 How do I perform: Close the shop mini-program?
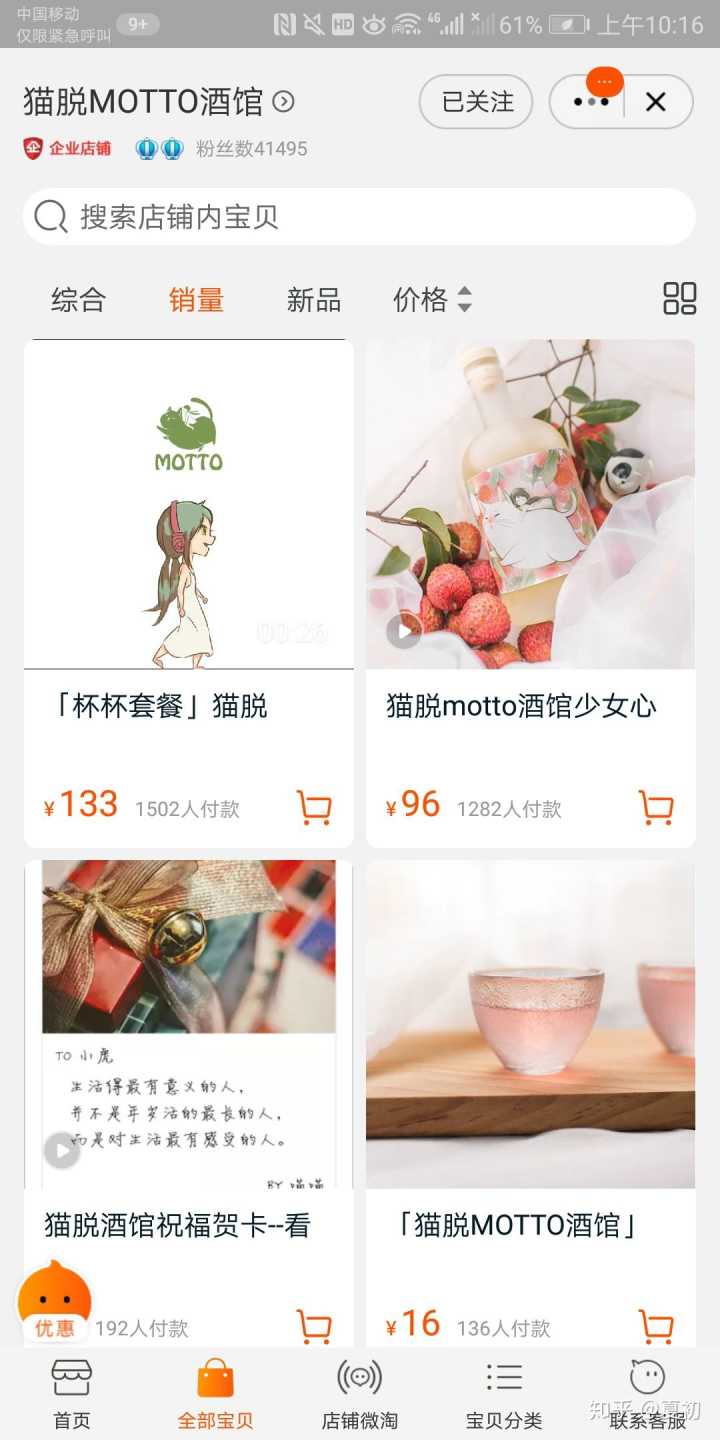(x=656, y=102)
